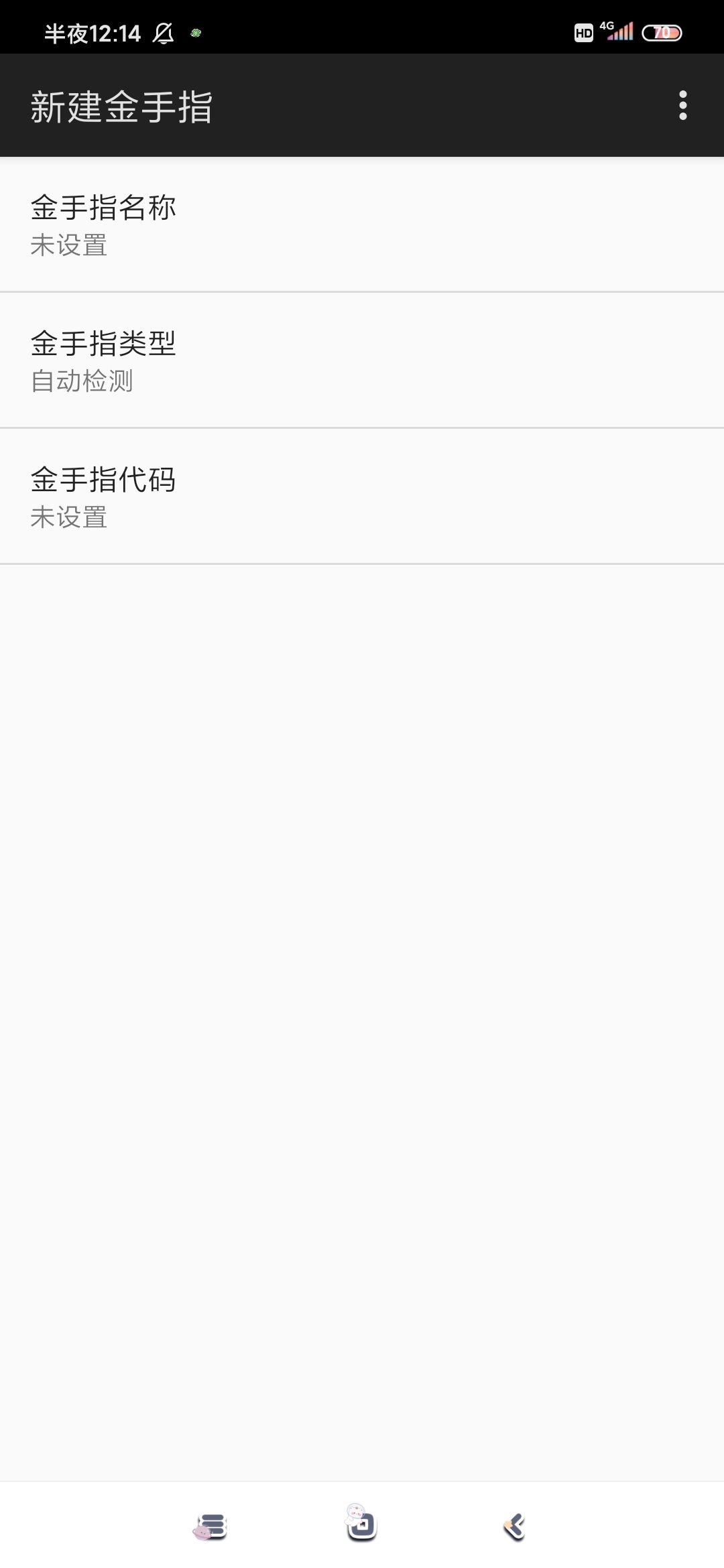Open the recent apps menu button
Viewport: 724px width, 1568px height.
(x=210, y=1527)
